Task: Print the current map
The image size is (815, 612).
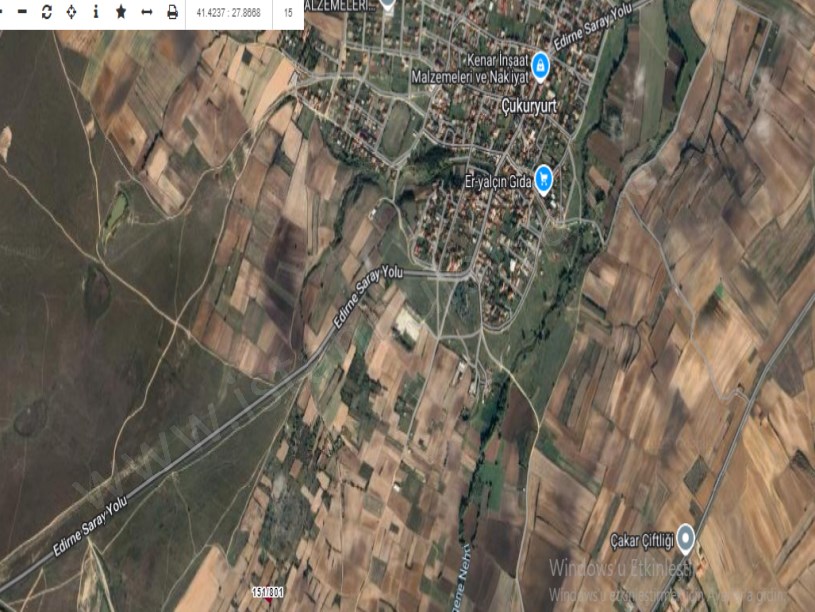Action: [x=172, y=12]
